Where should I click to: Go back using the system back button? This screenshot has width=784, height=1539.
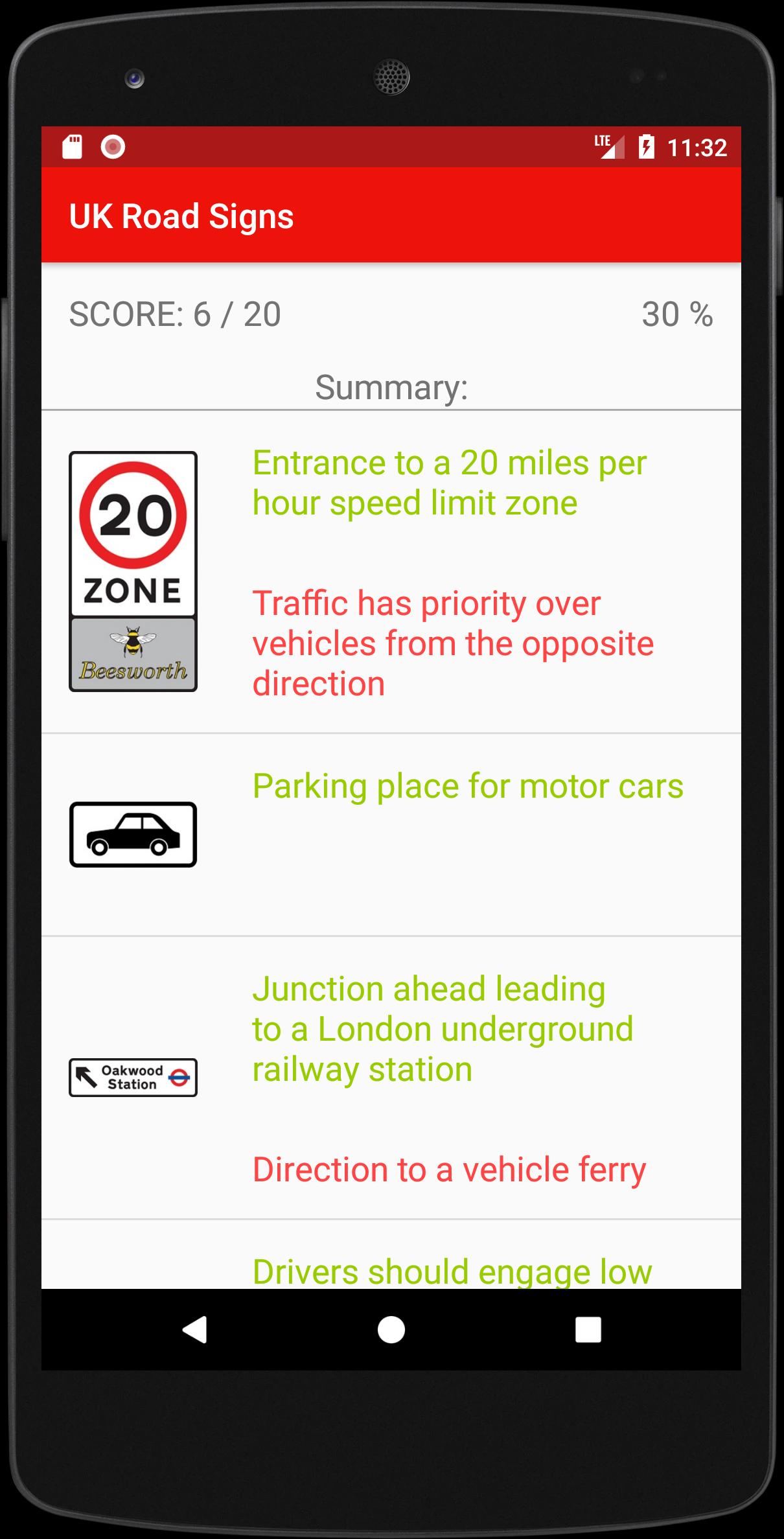194,1330
